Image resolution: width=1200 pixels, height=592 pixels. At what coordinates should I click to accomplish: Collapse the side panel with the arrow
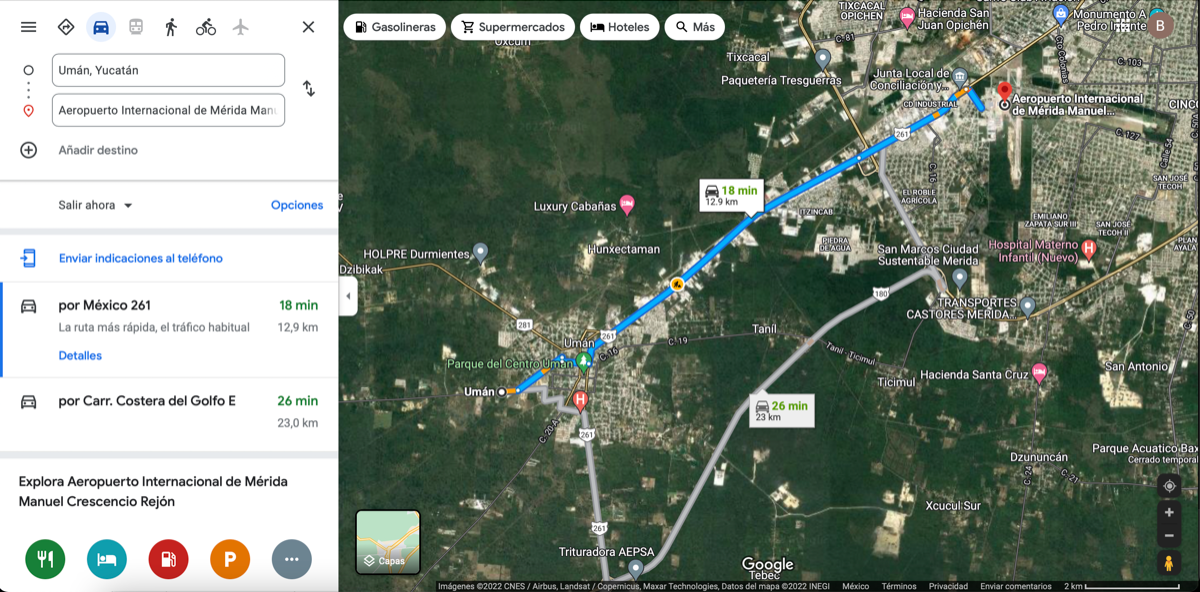point(348,296)
